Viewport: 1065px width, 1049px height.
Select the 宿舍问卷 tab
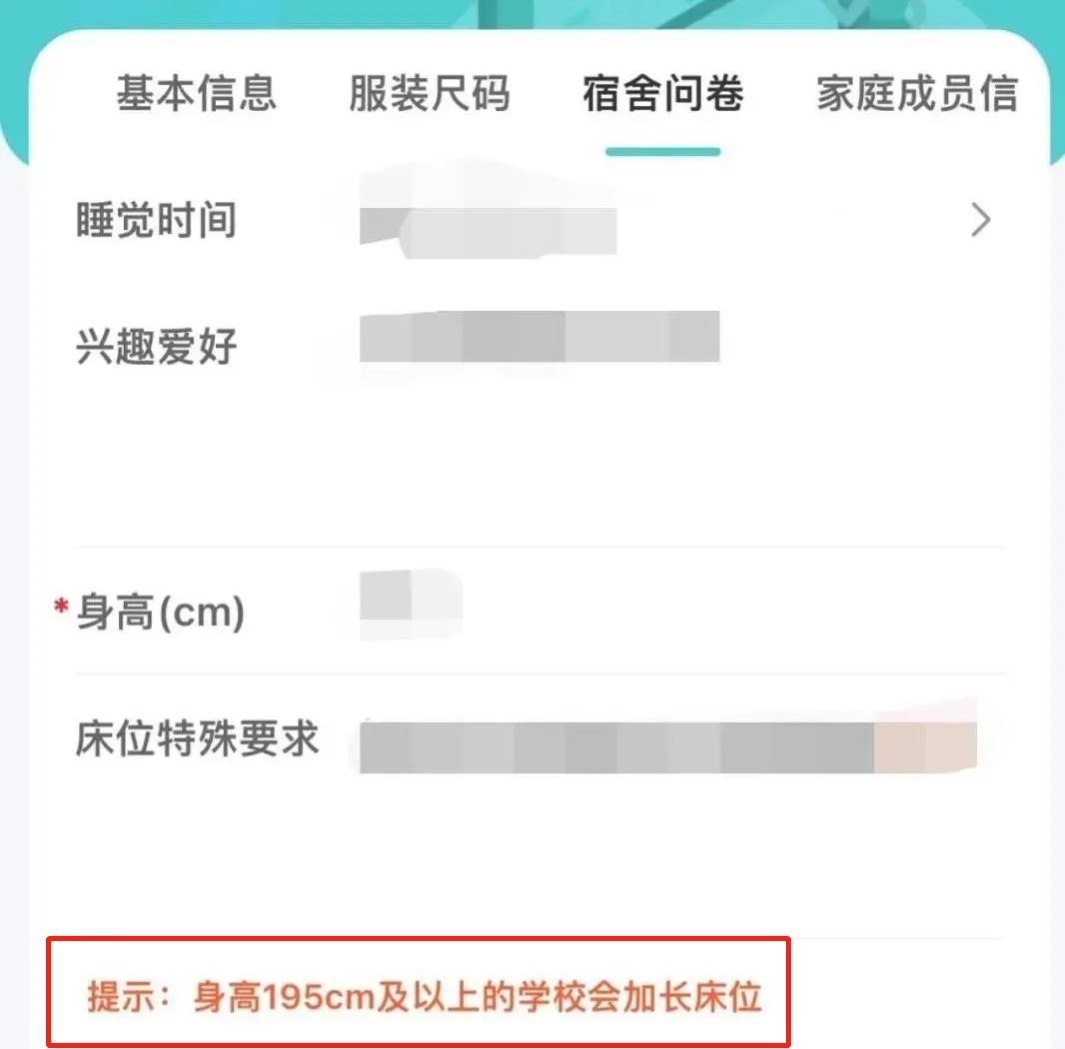663,94
